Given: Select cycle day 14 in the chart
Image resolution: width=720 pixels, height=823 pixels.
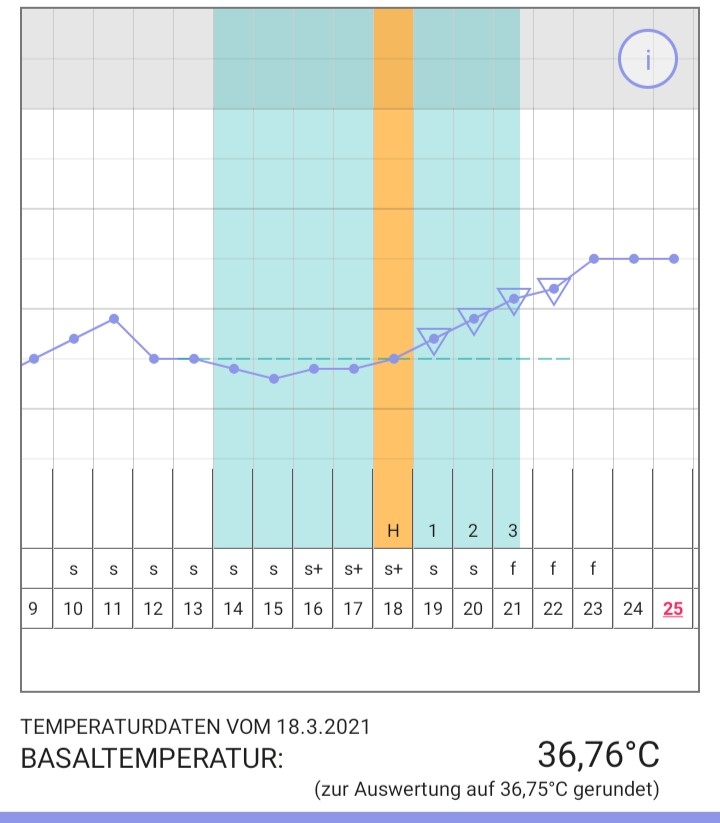Looking at the screenshot, I should (233, 608).
